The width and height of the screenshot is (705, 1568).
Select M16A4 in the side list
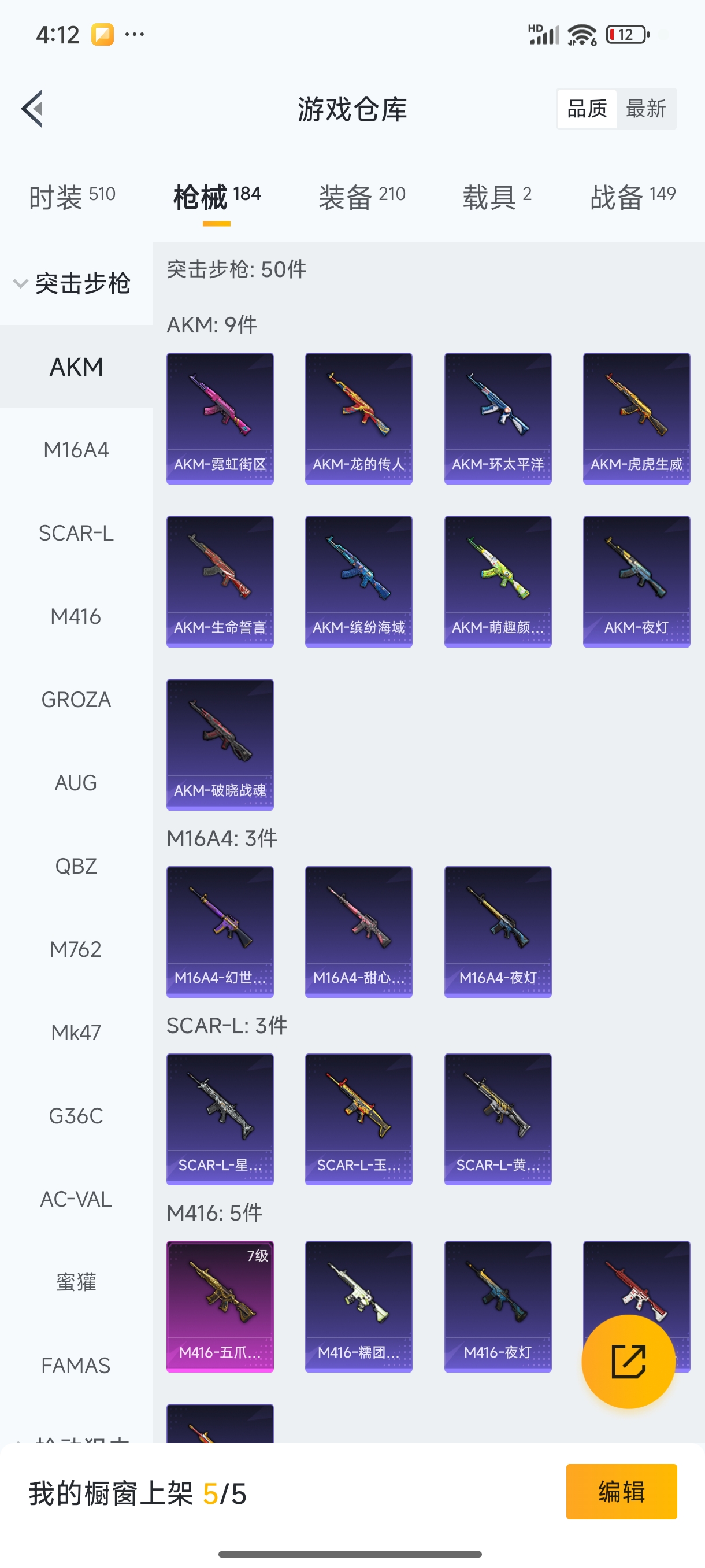click(76, 450)
